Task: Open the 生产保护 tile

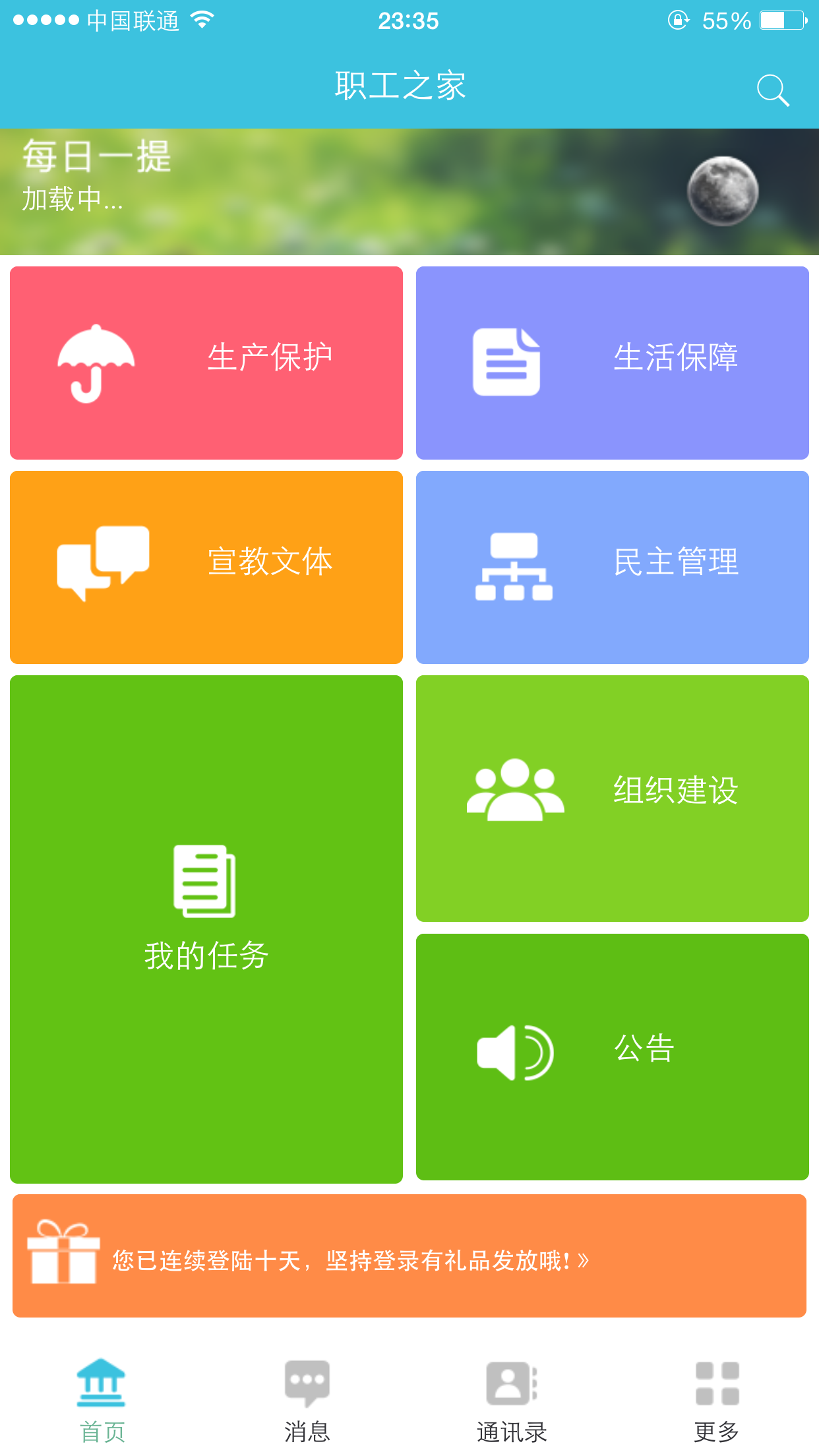Action: [206, 363]
